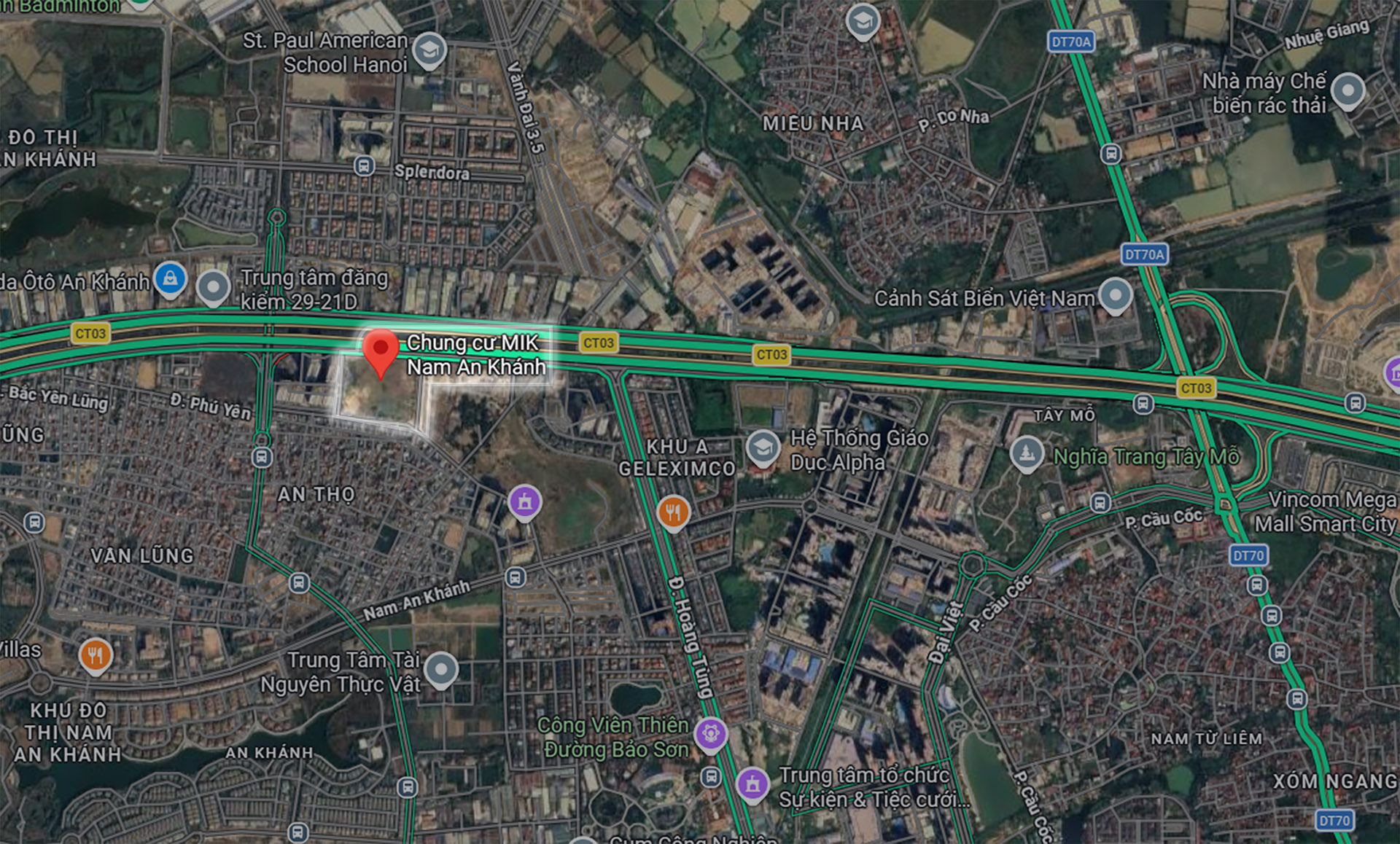This screenshot has width=1400, height=844.
Task: Open St. Paul American School Hanoi marker
Action: coord(429,50)
